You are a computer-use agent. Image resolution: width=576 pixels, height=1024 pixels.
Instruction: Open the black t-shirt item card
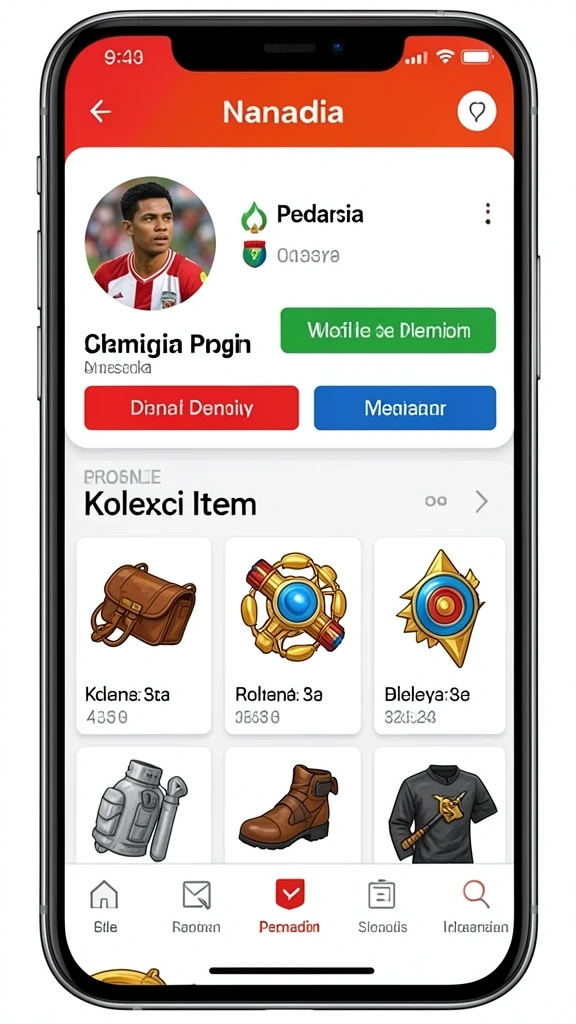pos(440,805)
